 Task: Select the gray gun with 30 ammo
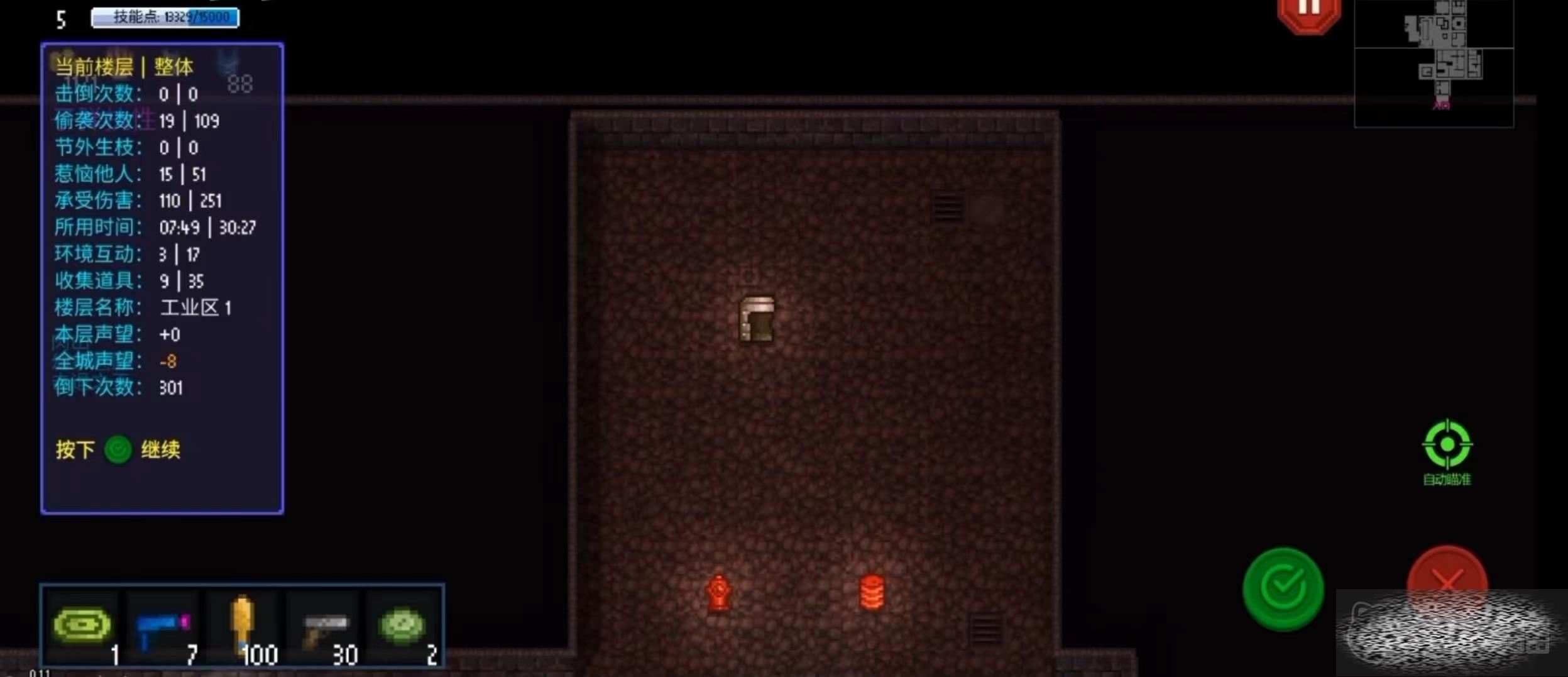pos(323,626)
